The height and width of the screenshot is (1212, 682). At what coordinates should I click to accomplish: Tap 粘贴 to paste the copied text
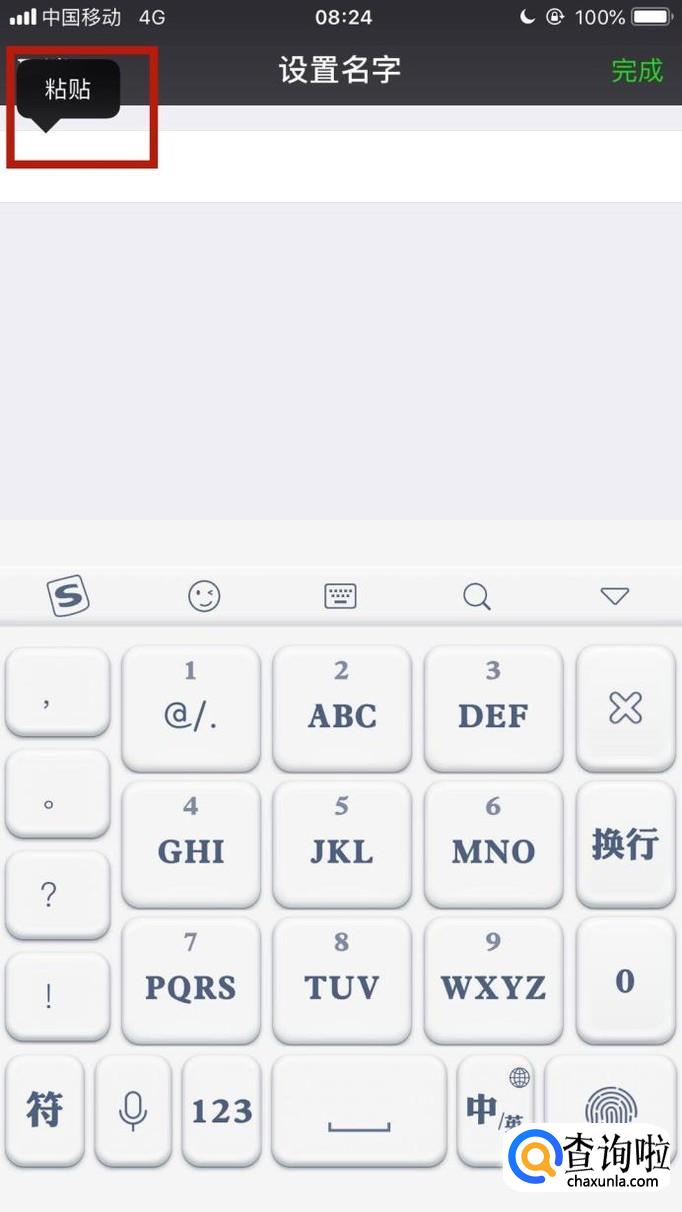68,89
